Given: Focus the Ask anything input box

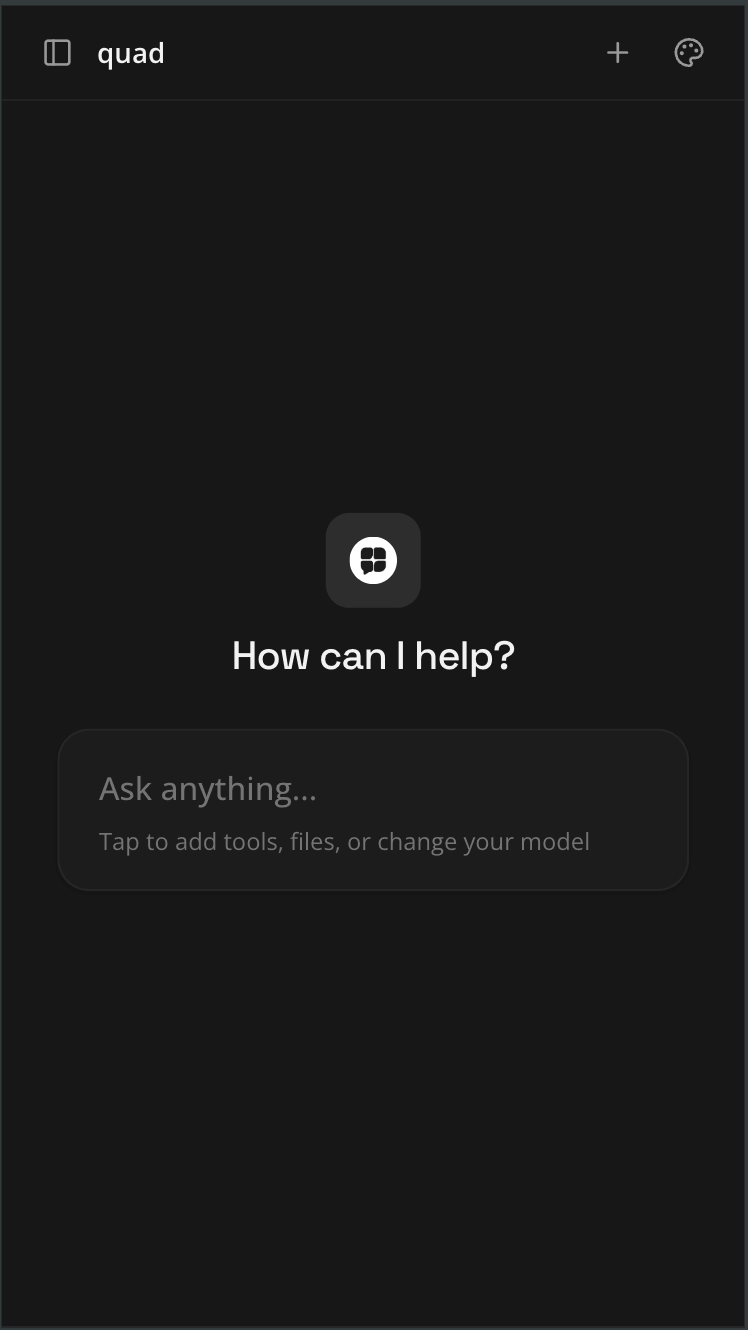Looking at the screenshot, I should point(373,790).
